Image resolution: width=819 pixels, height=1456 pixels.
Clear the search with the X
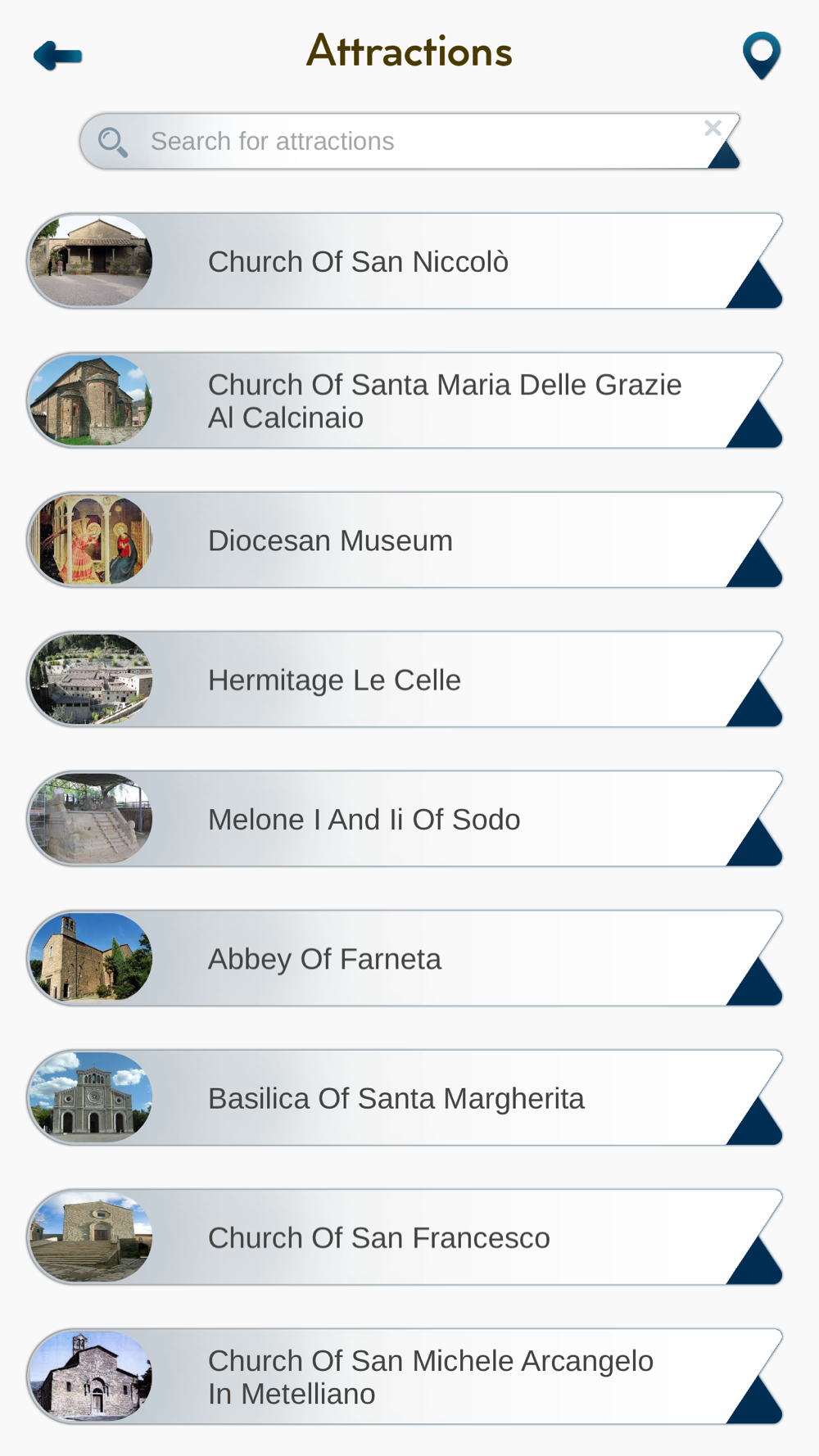point(713,128)
